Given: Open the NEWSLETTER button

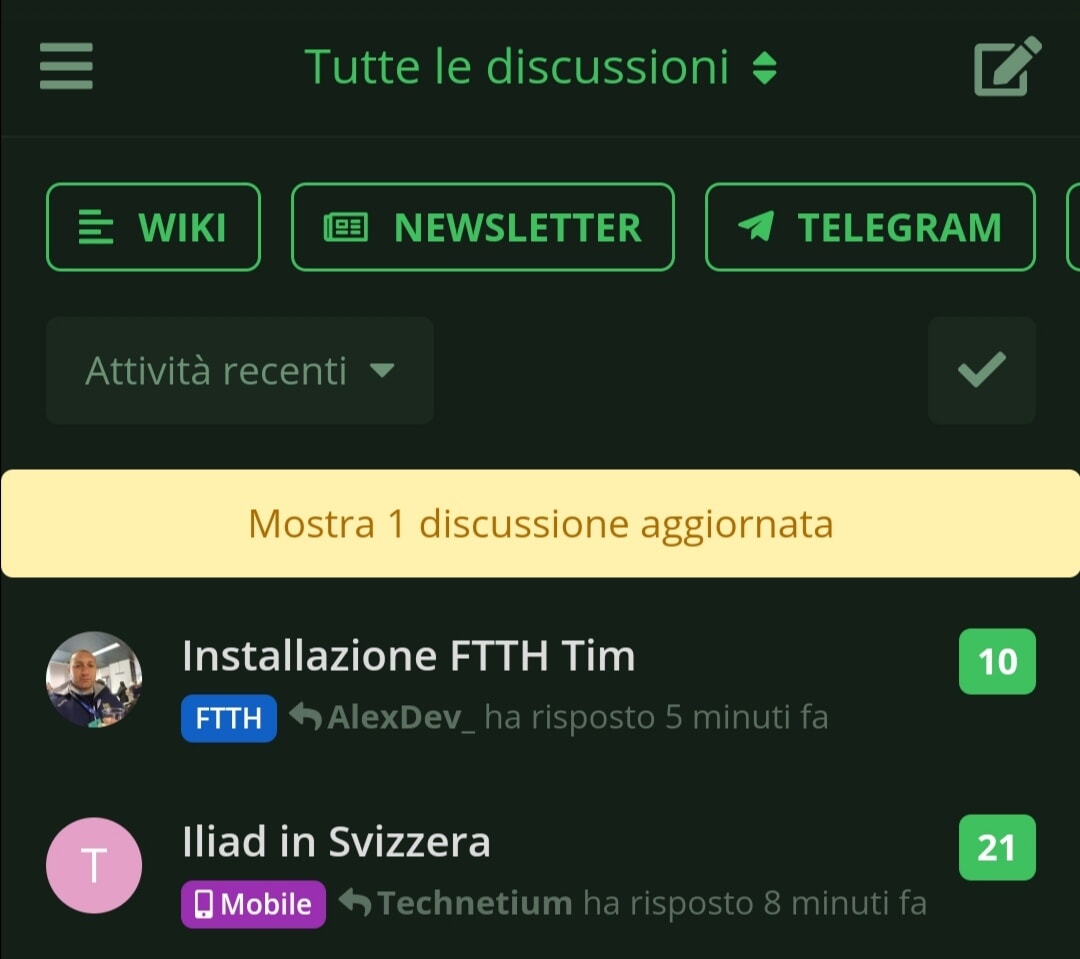Looking at the screenshot, I should coord(482,227).
